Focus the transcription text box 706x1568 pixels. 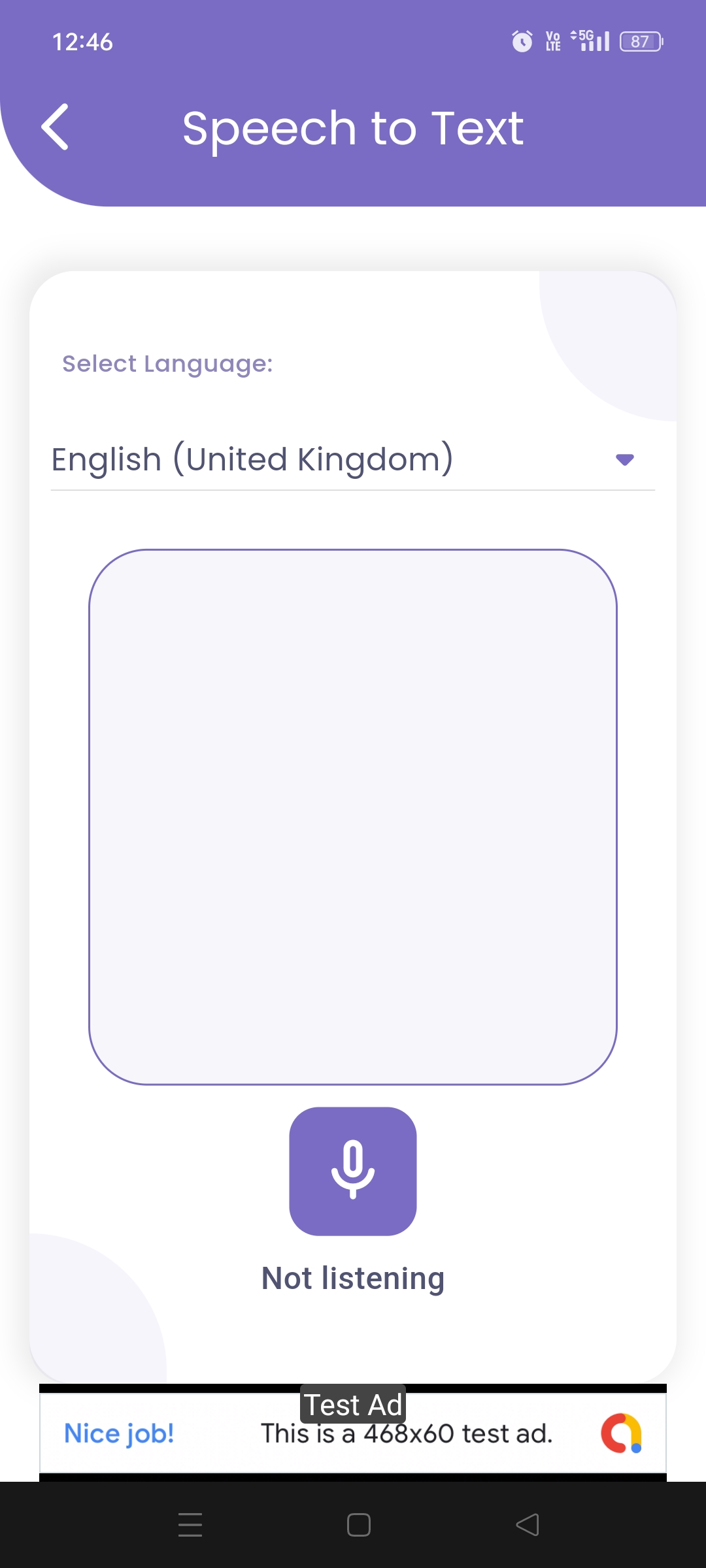(353, 817)
